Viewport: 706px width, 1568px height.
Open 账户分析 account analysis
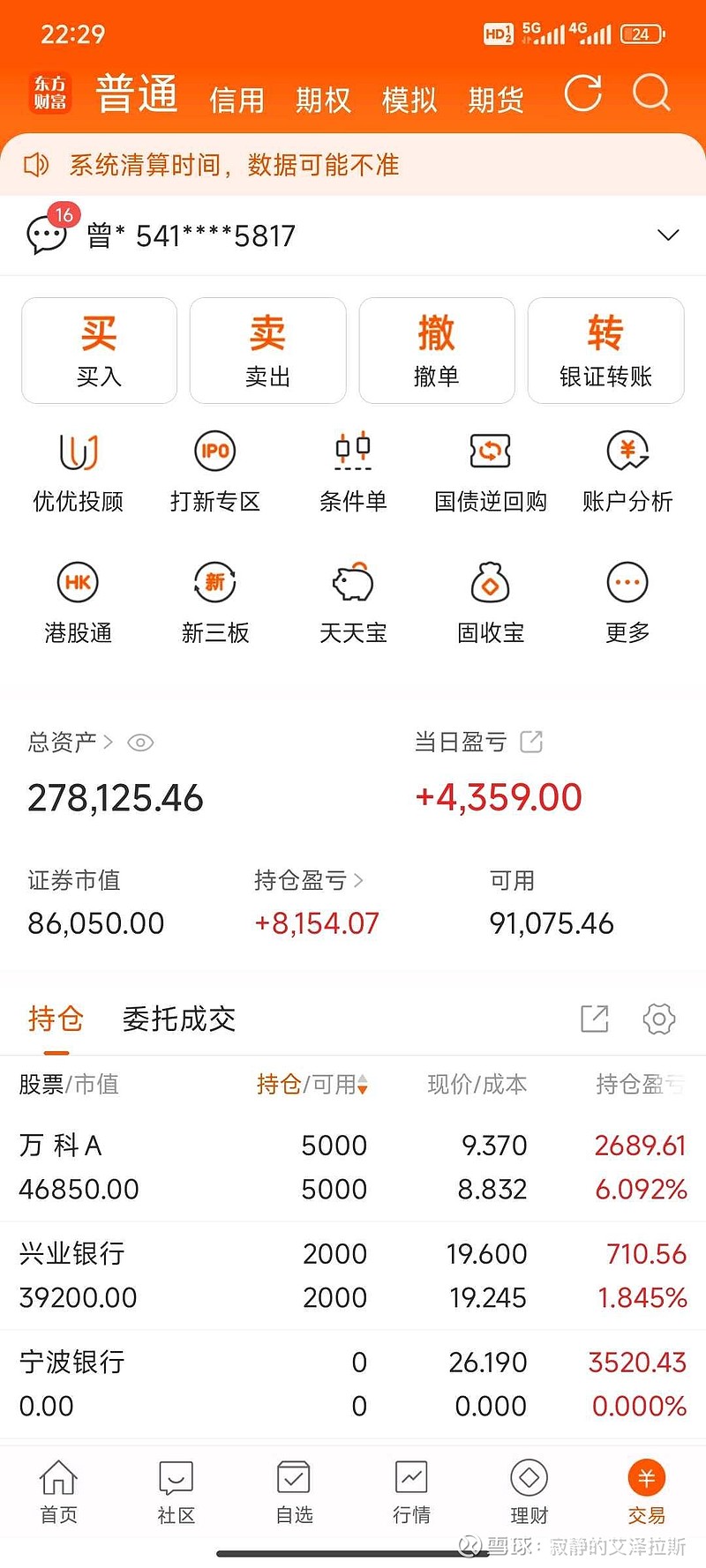(x=627, y=472)
